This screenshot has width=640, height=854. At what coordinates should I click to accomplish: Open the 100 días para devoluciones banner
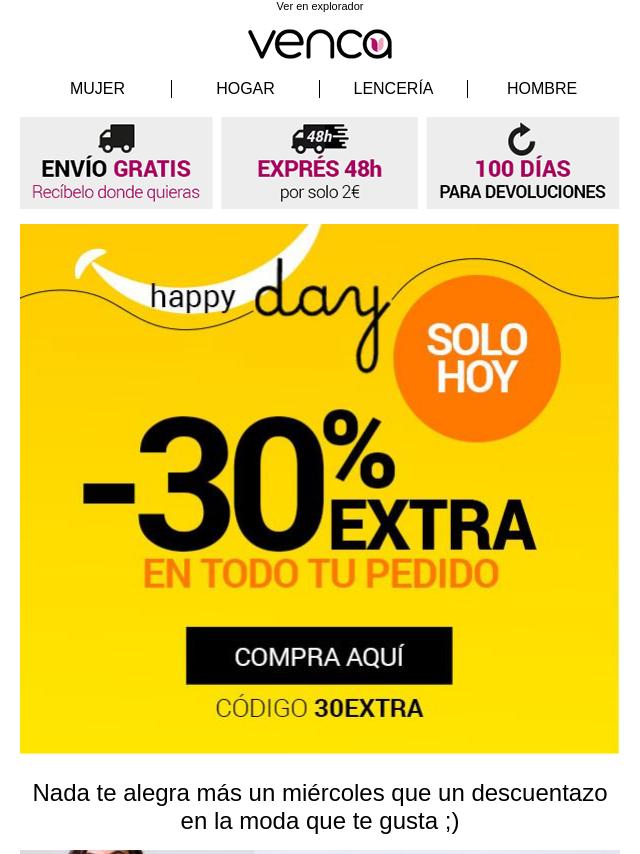click(522, 163)
